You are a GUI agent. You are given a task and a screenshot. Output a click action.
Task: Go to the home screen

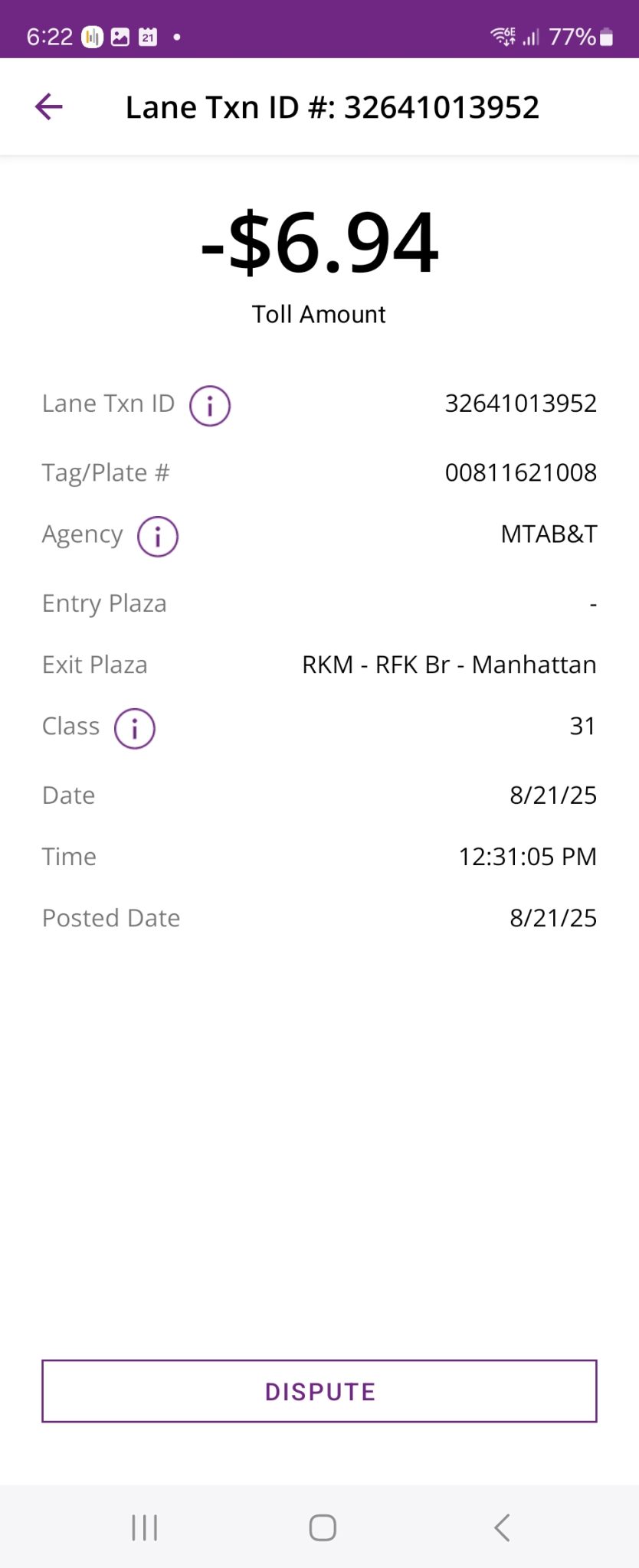323,1527
